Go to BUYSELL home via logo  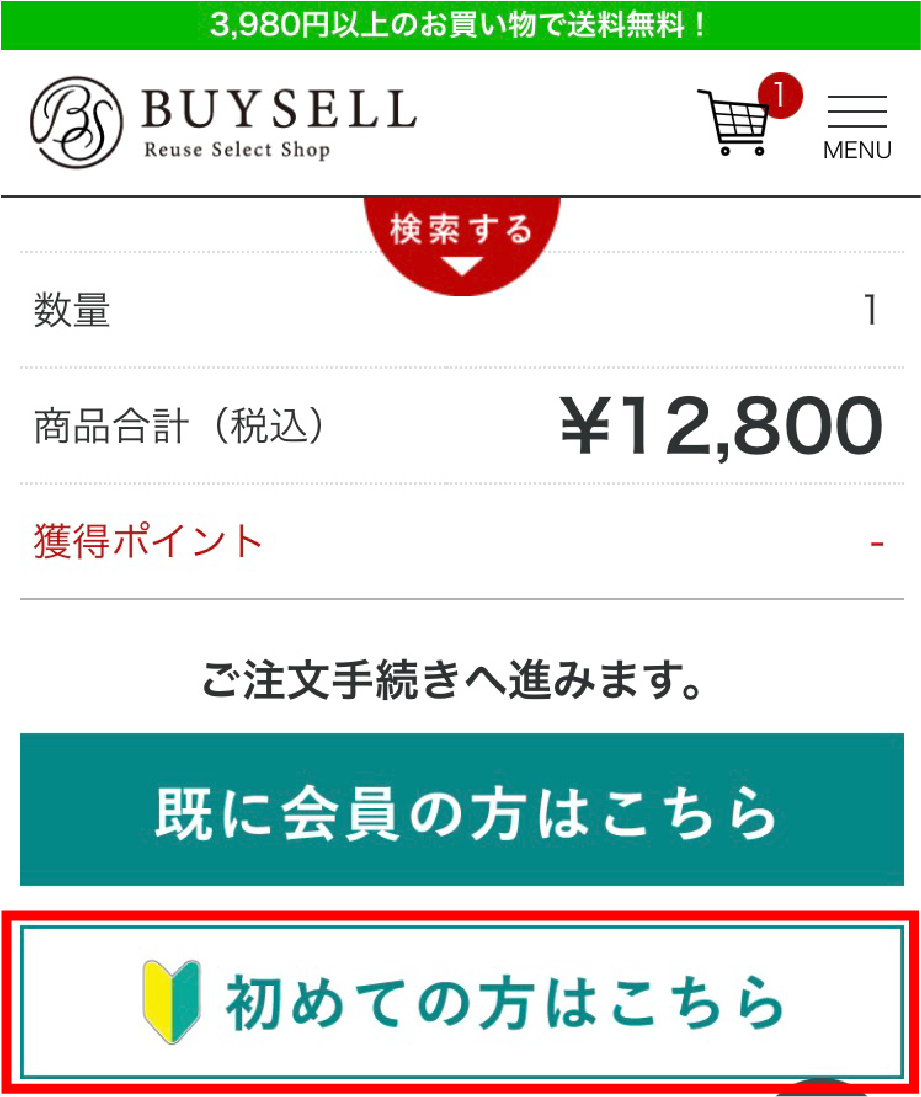[223, 122]
